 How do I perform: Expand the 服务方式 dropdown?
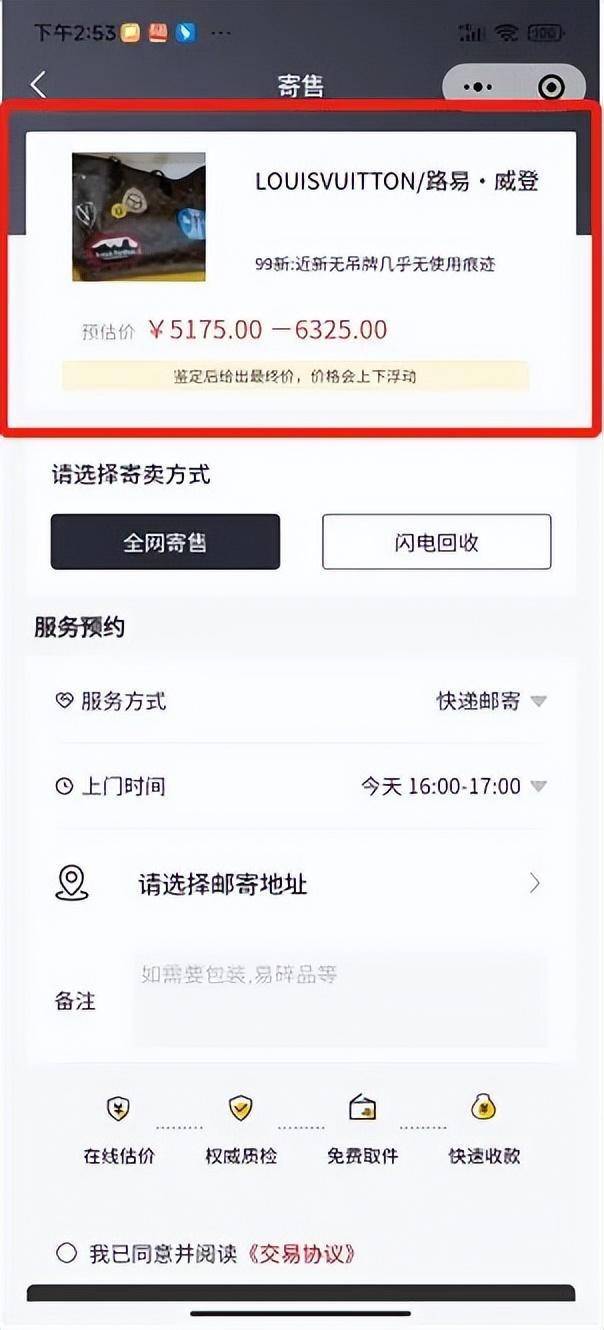(x=491, y=701)
